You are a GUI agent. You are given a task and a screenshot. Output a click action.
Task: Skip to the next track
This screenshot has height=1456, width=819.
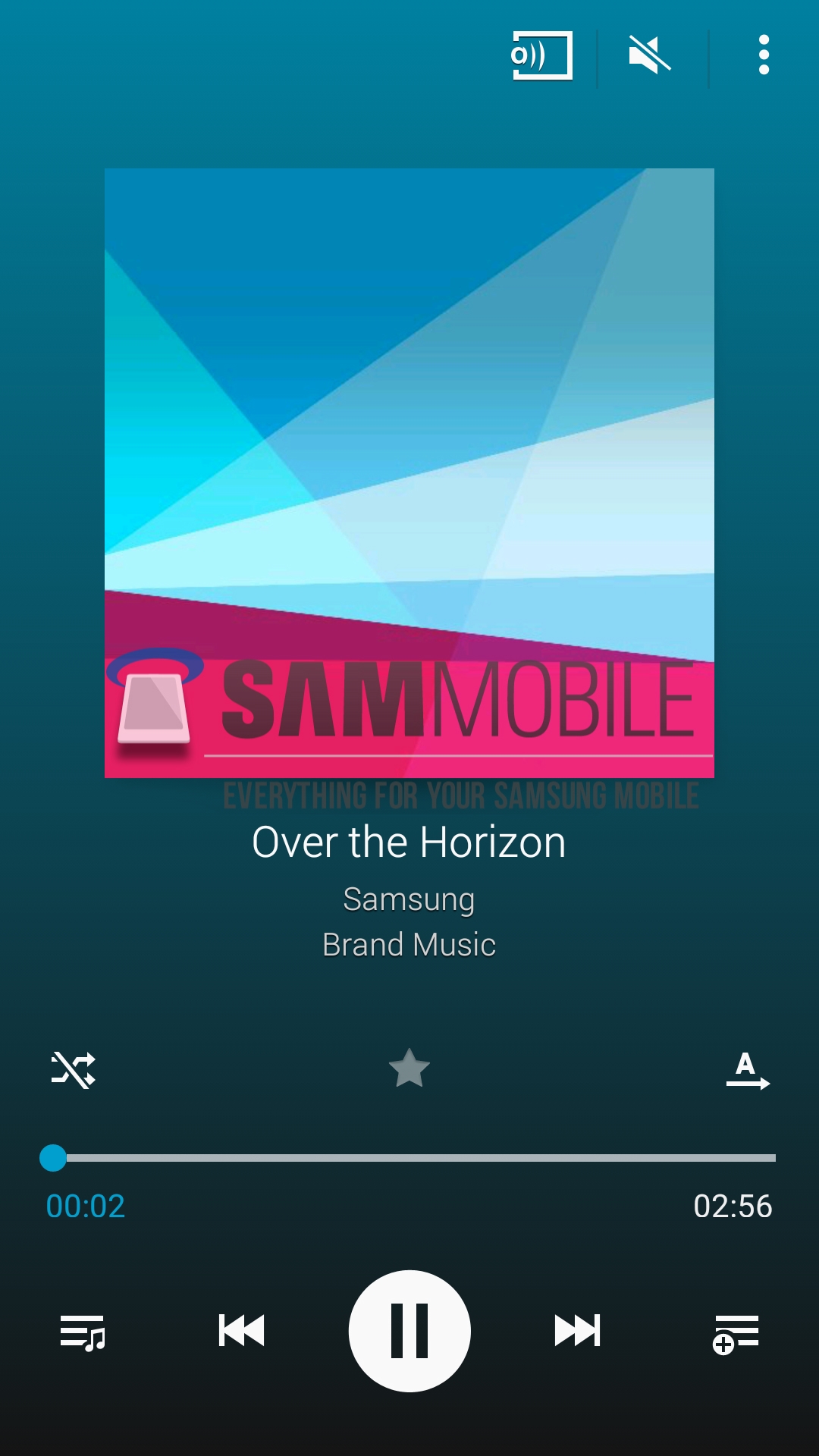point(577,1331)
